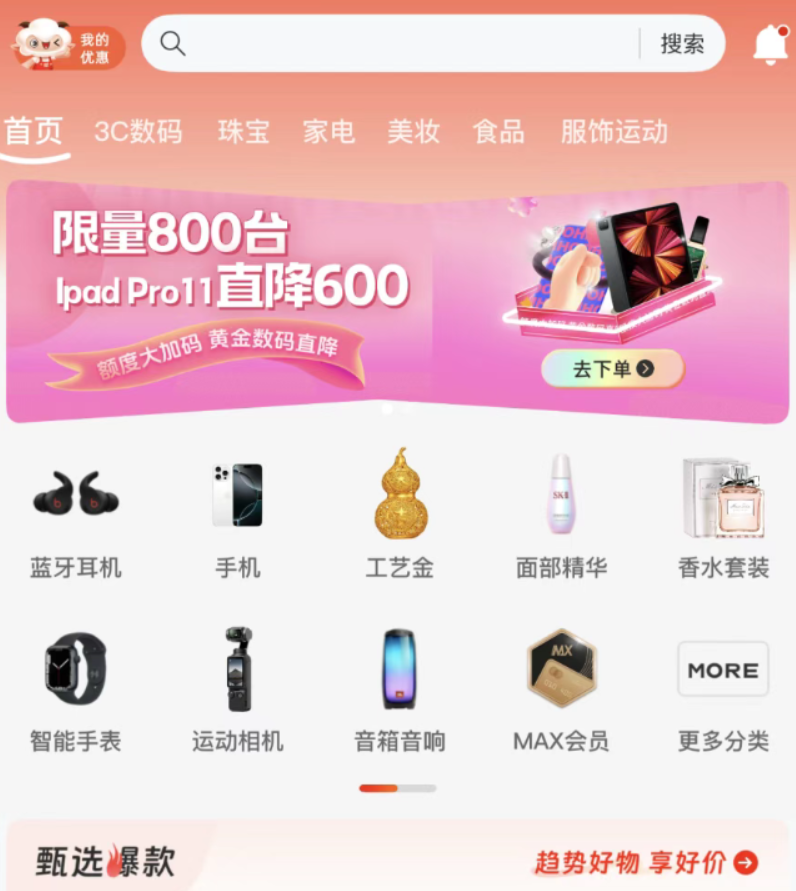The height and width of the screenshot is (891, 796).
Task: Switch to the 服饰运动 tab
Action: click(614, 132)
